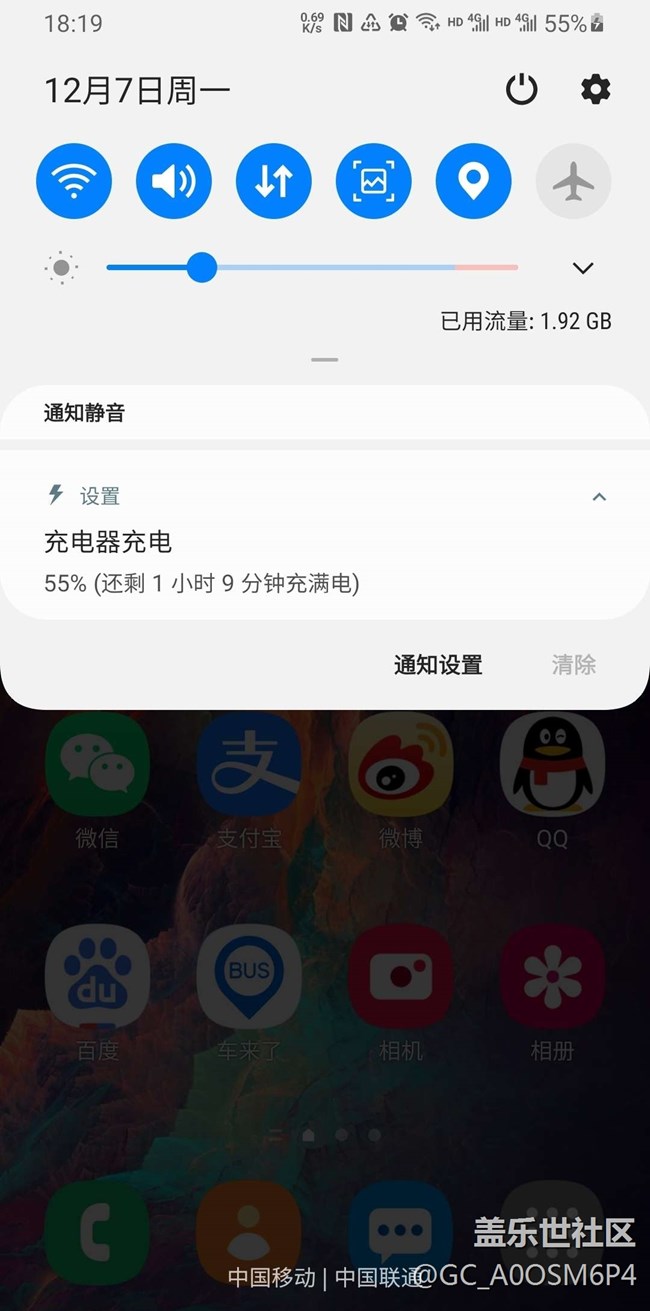Disable the location quick setting

click(x=473, y=181)
